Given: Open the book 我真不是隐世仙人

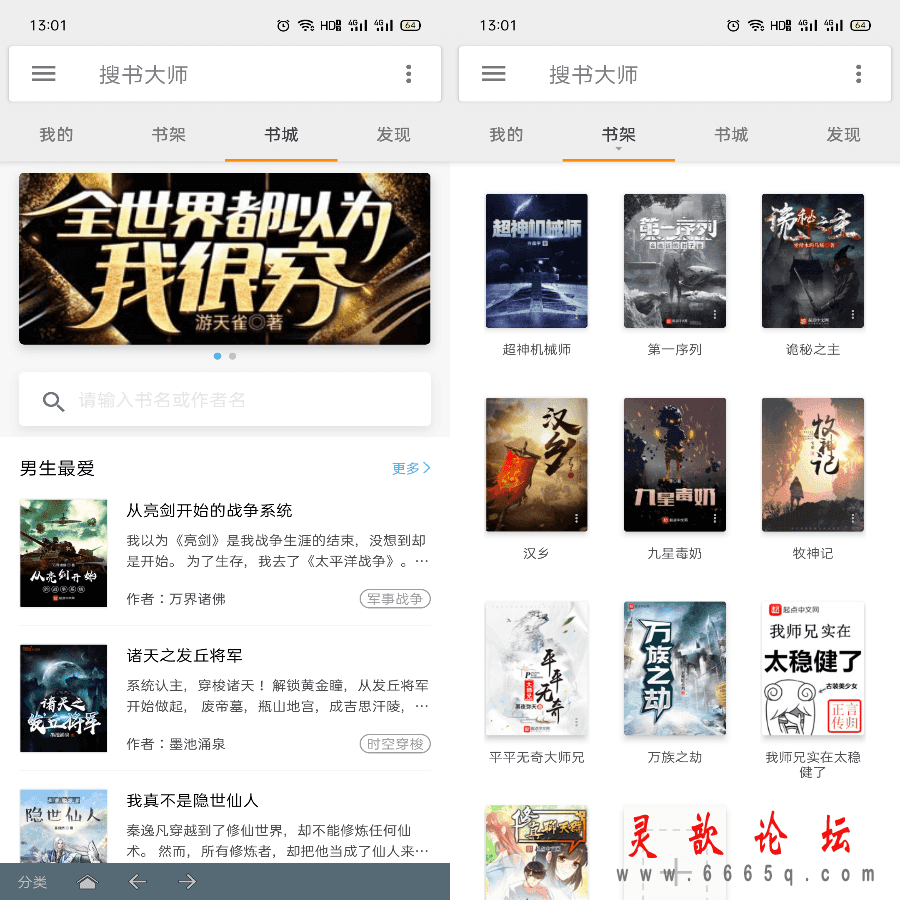Looking at the screenshot, I should tap(192, 801).
